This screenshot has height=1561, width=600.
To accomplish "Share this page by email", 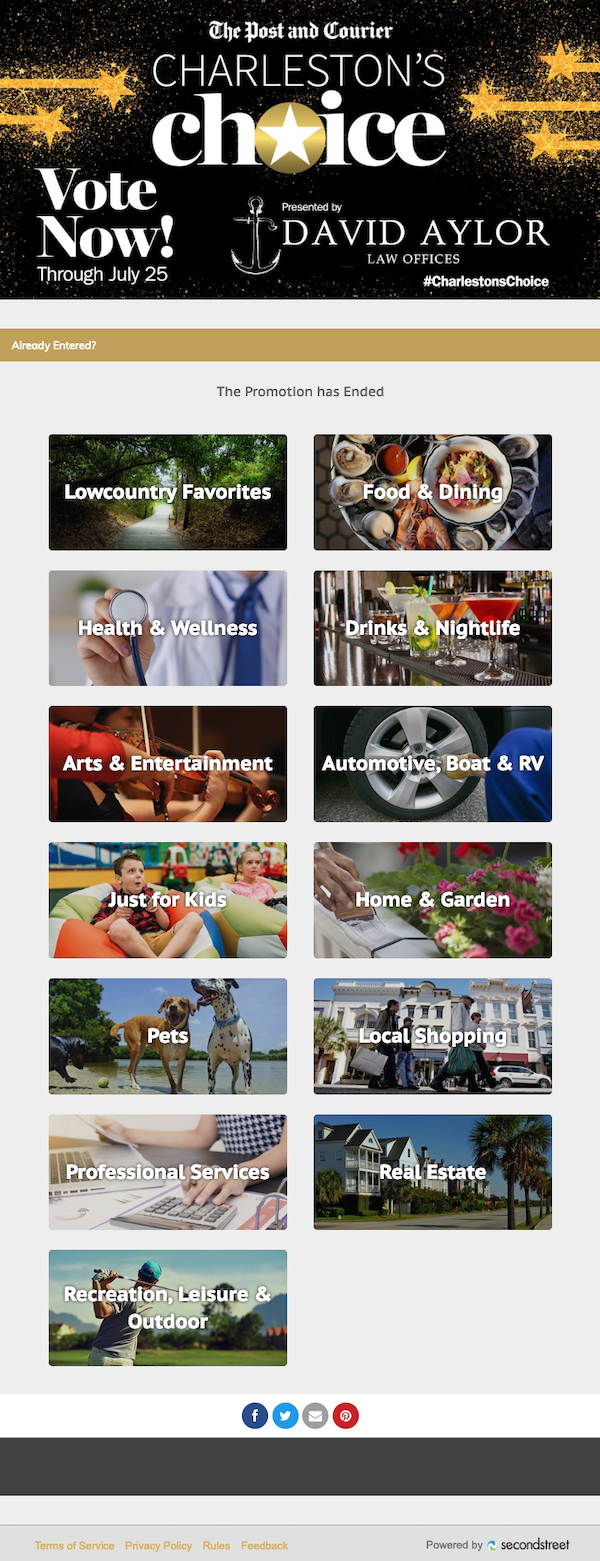I will 315,1416.
